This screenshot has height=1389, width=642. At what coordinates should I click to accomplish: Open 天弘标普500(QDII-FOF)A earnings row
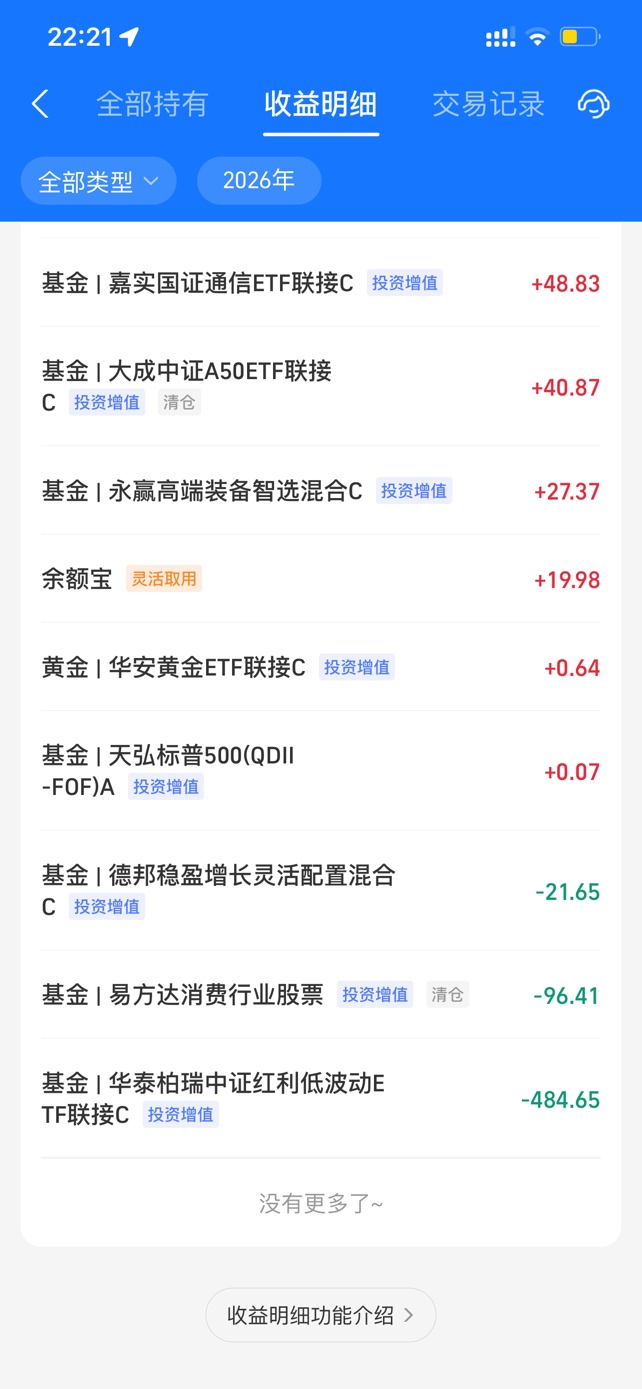click(320, 771)
